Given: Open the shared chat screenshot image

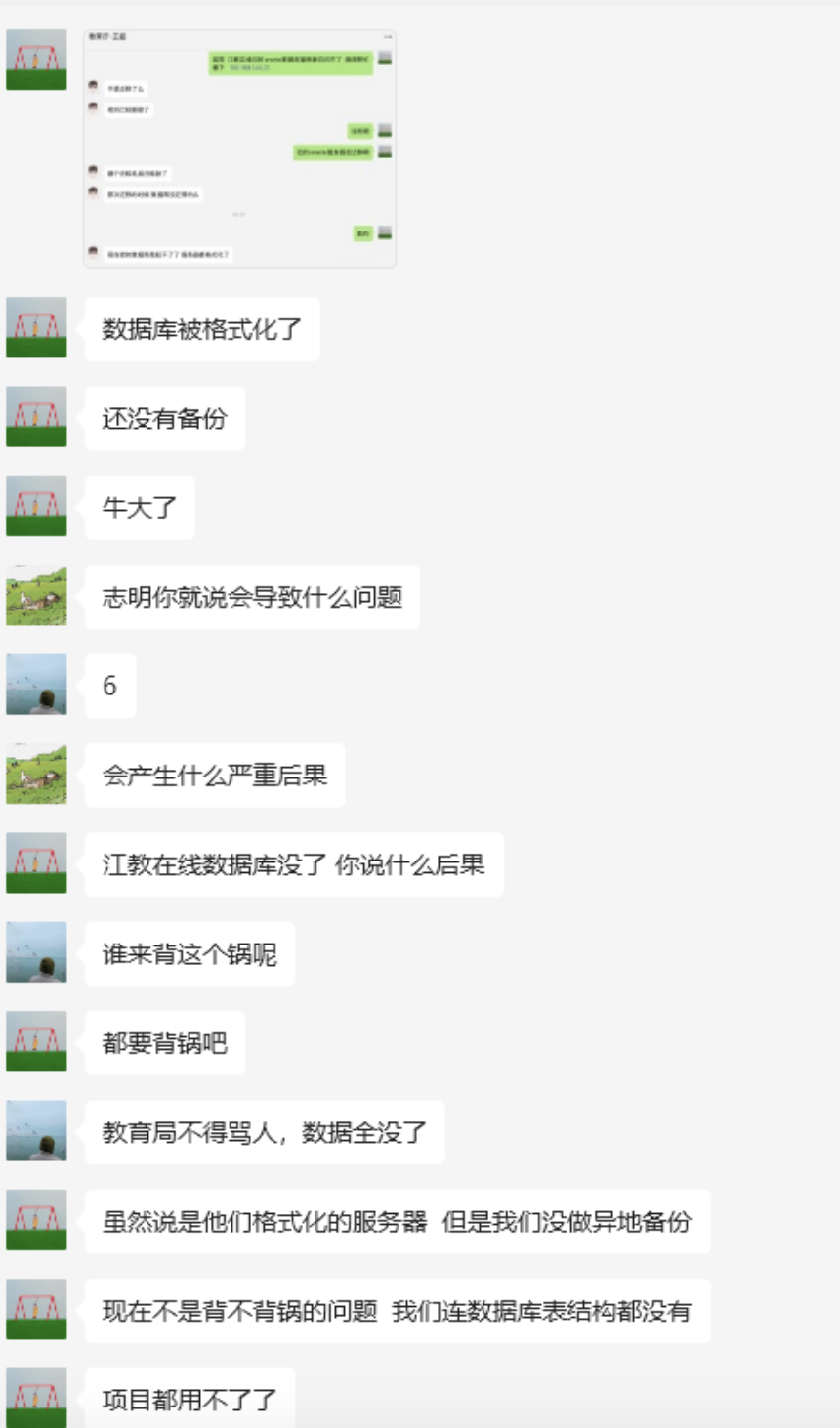Looking at the screenshot, I should click(239, 148).
